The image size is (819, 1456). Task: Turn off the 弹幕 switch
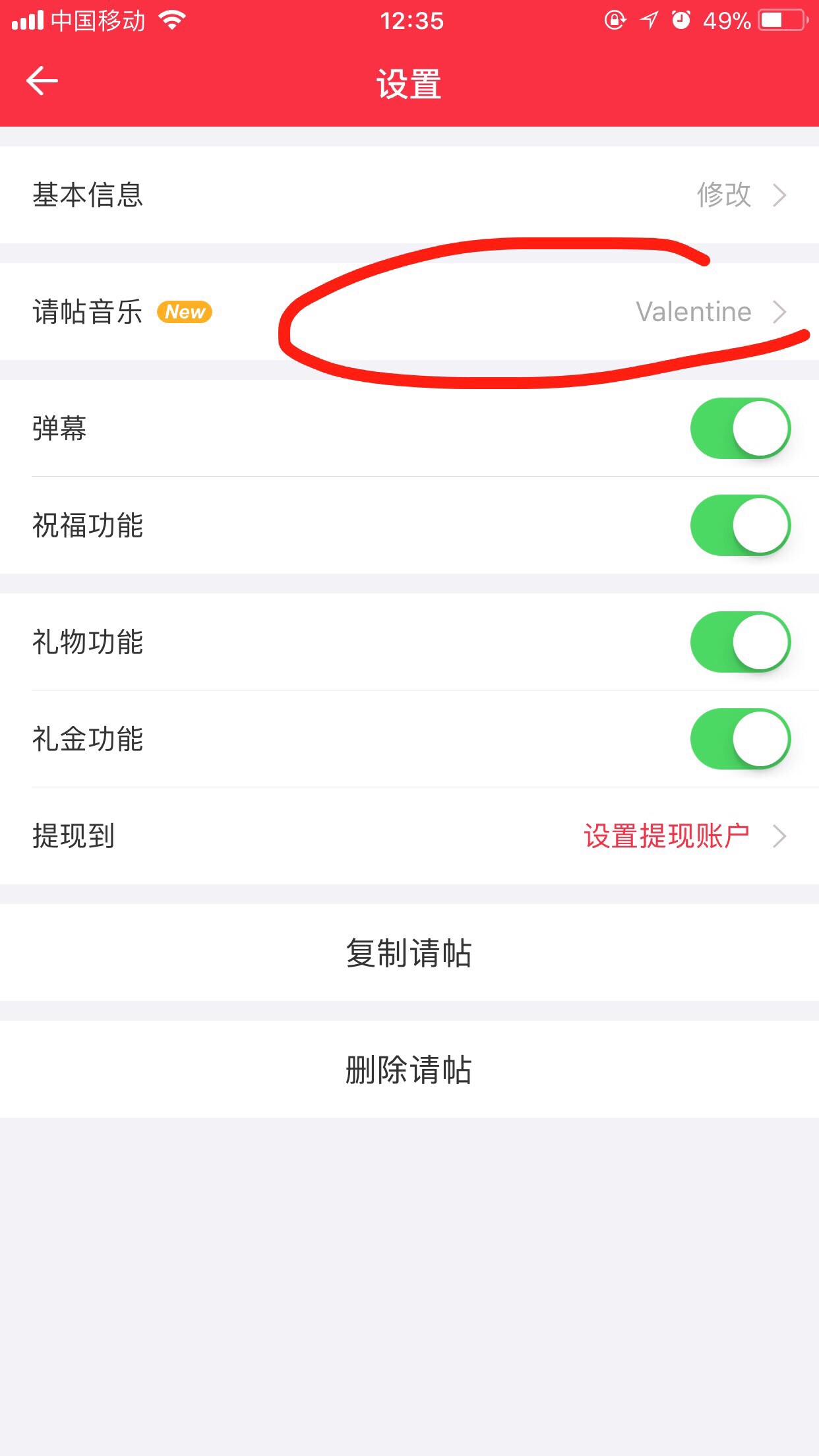click(740, 429)
